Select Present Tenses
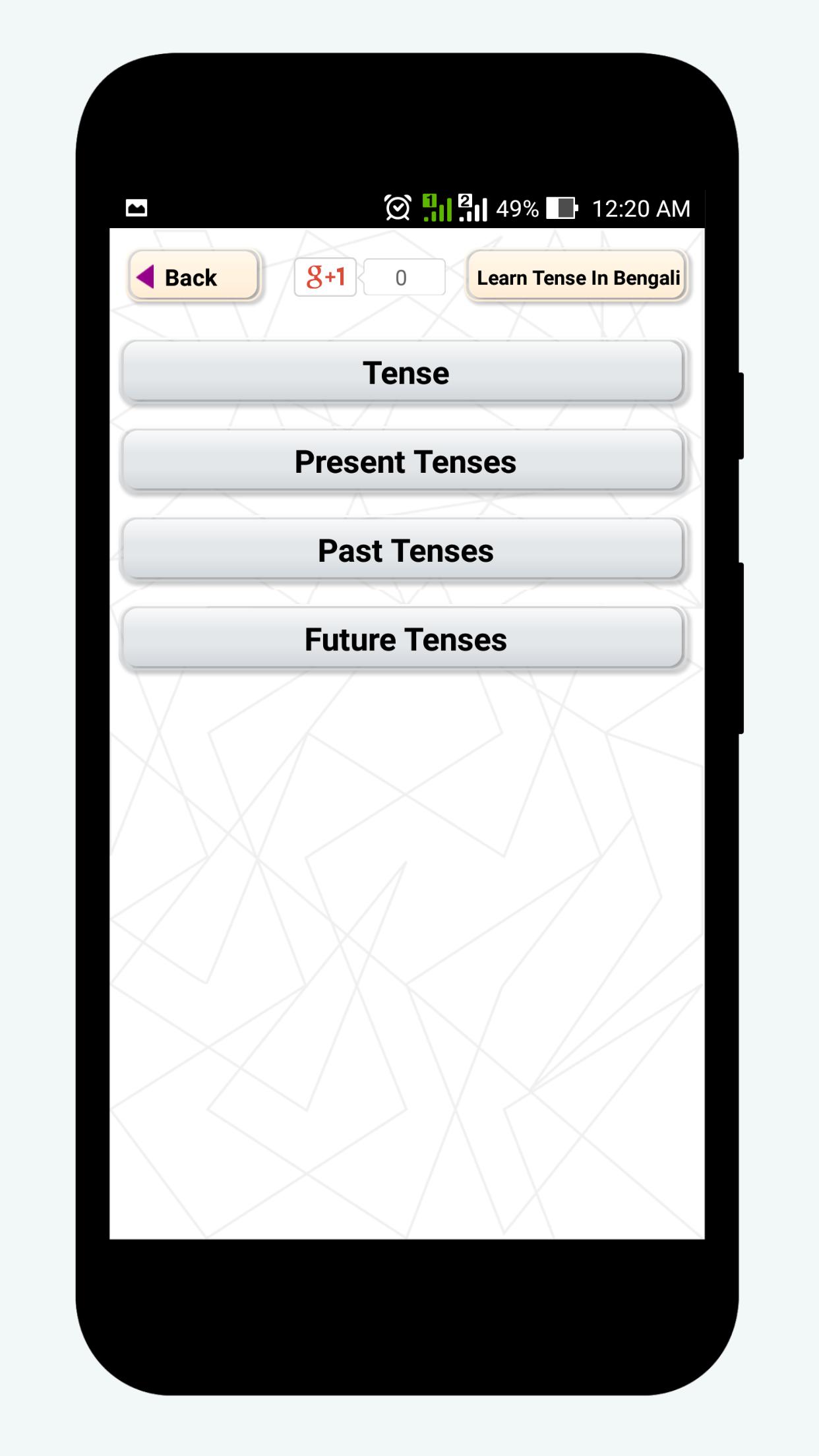 [x=404, y=461]
